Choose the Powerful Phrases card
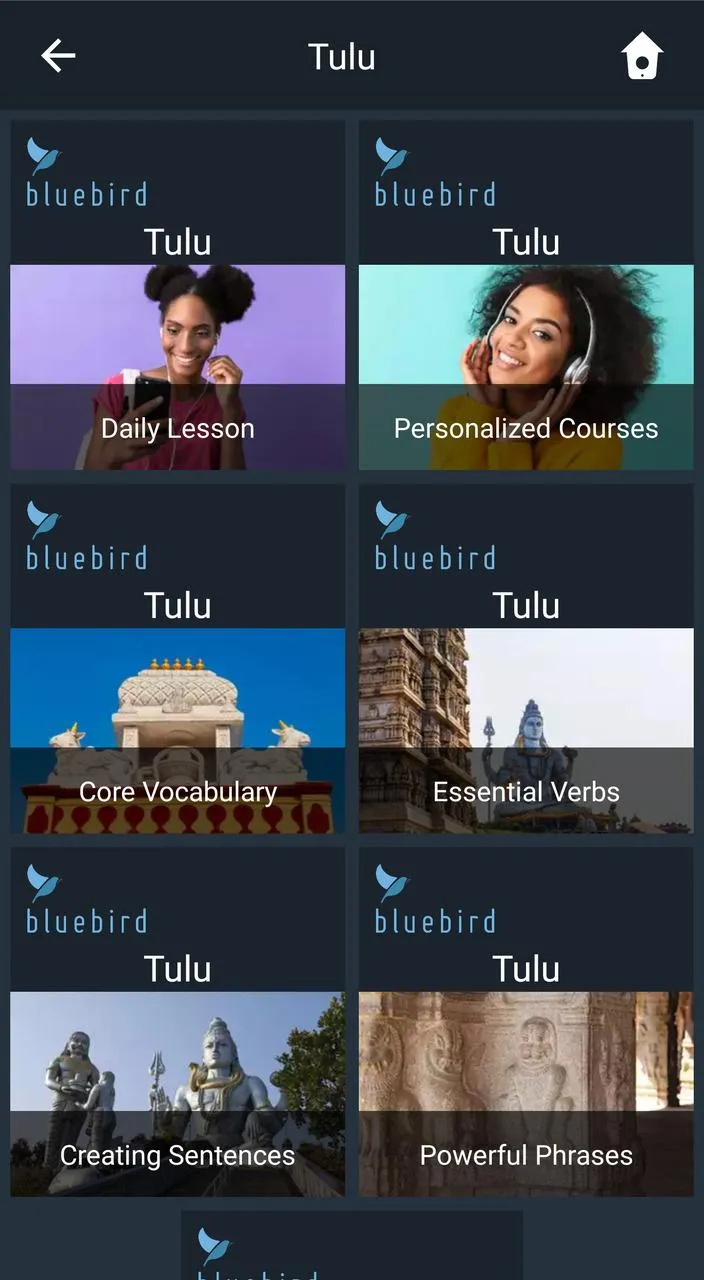This screenshot has width=704, height=1280. 526,1093
